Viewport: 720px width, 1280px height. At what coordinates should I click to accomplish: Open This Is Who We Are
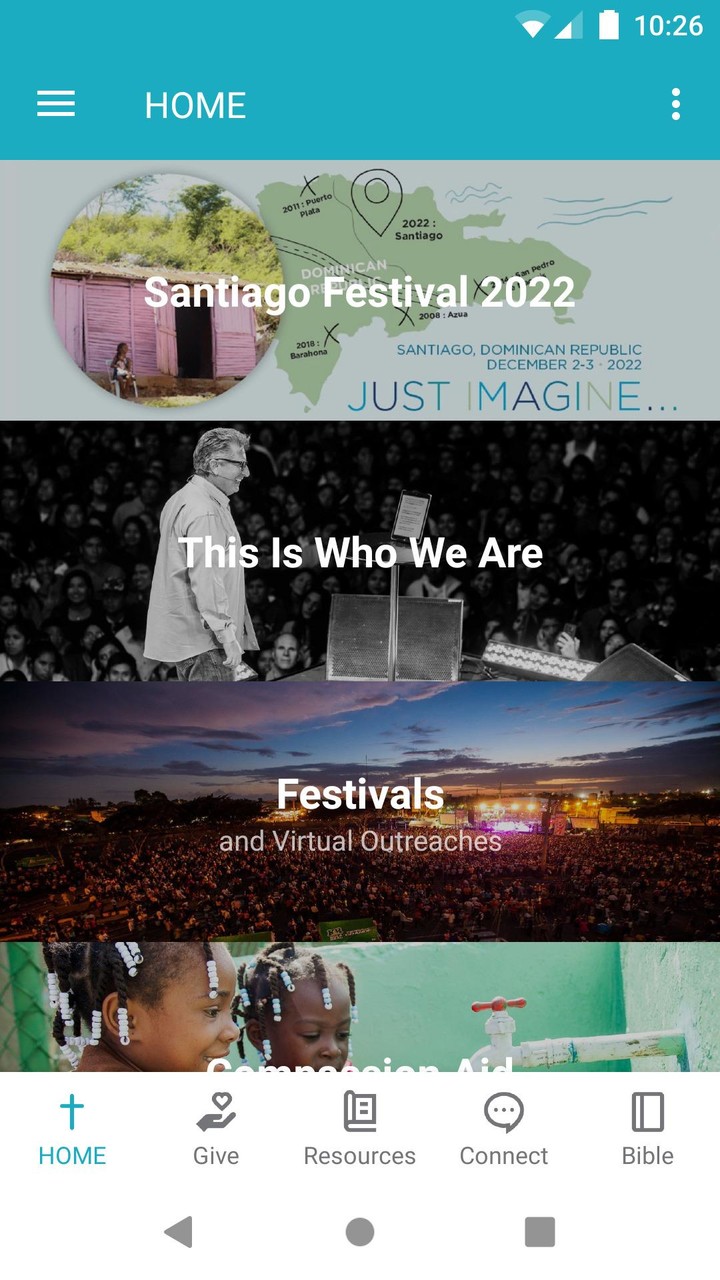point(360,552)
